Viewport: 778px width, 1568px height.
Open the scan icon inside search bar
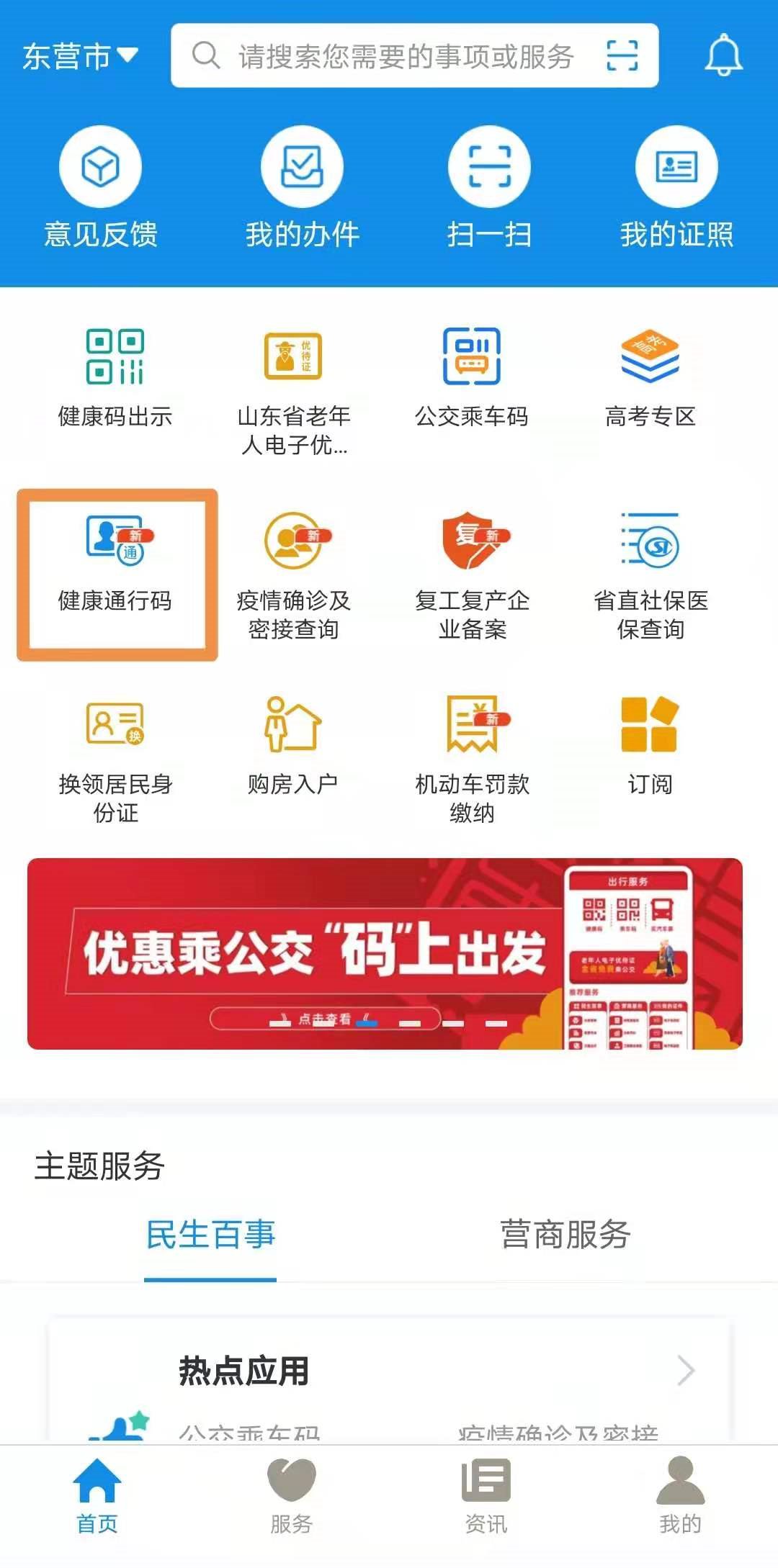point(622,56)
